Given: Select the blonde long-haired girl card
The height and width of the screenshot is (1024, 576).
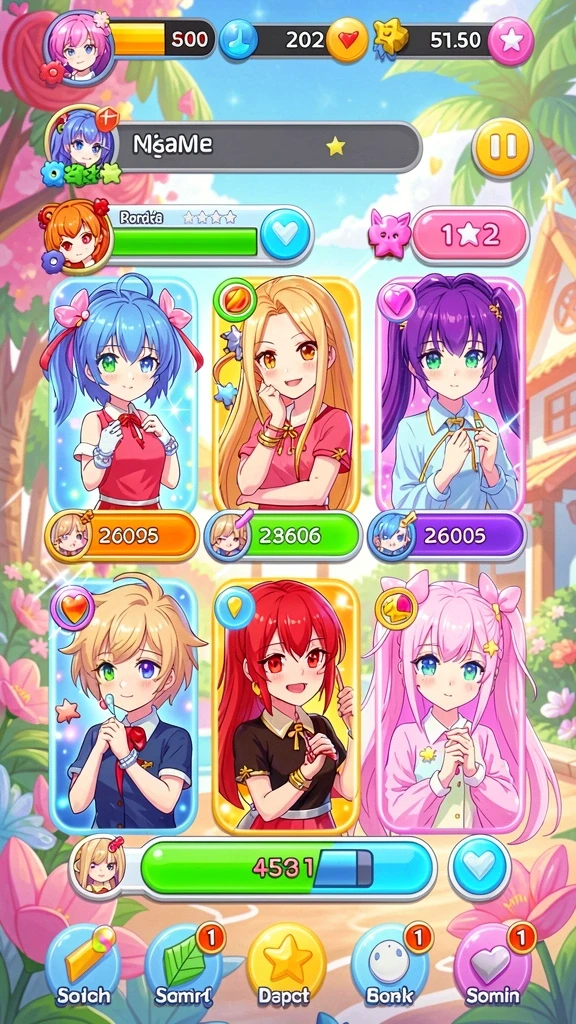Looking at the screenshot, I should click(x=286, y=396).
